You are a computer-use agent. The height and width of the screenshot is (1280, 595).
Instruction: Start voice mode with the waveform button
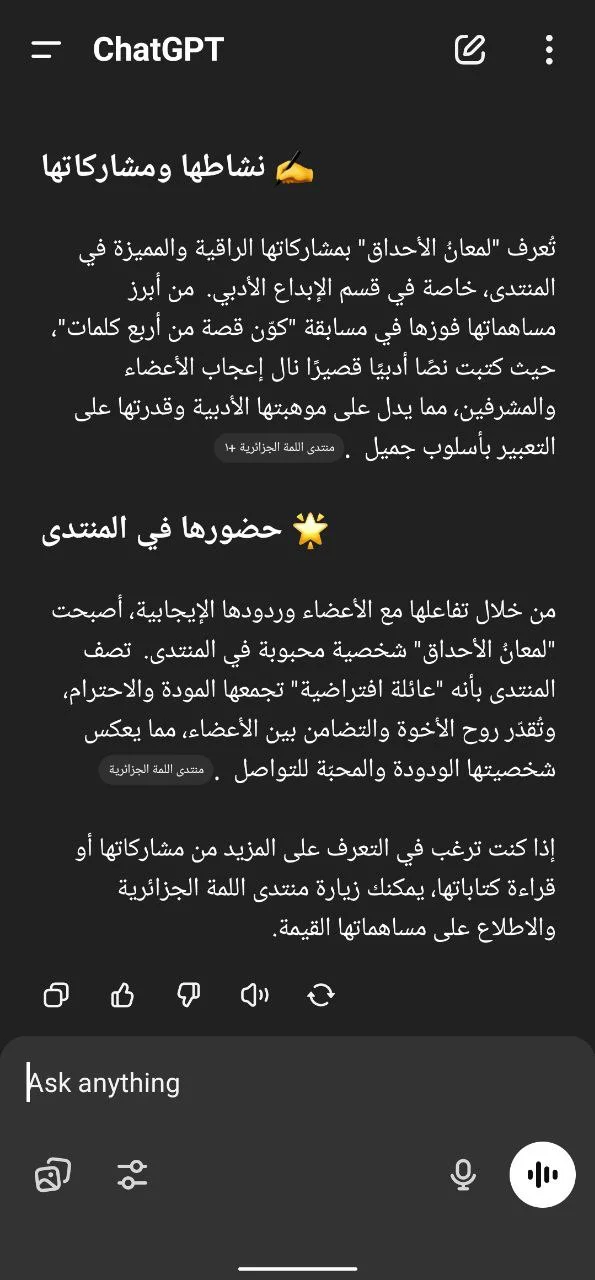pos(542,1174)
